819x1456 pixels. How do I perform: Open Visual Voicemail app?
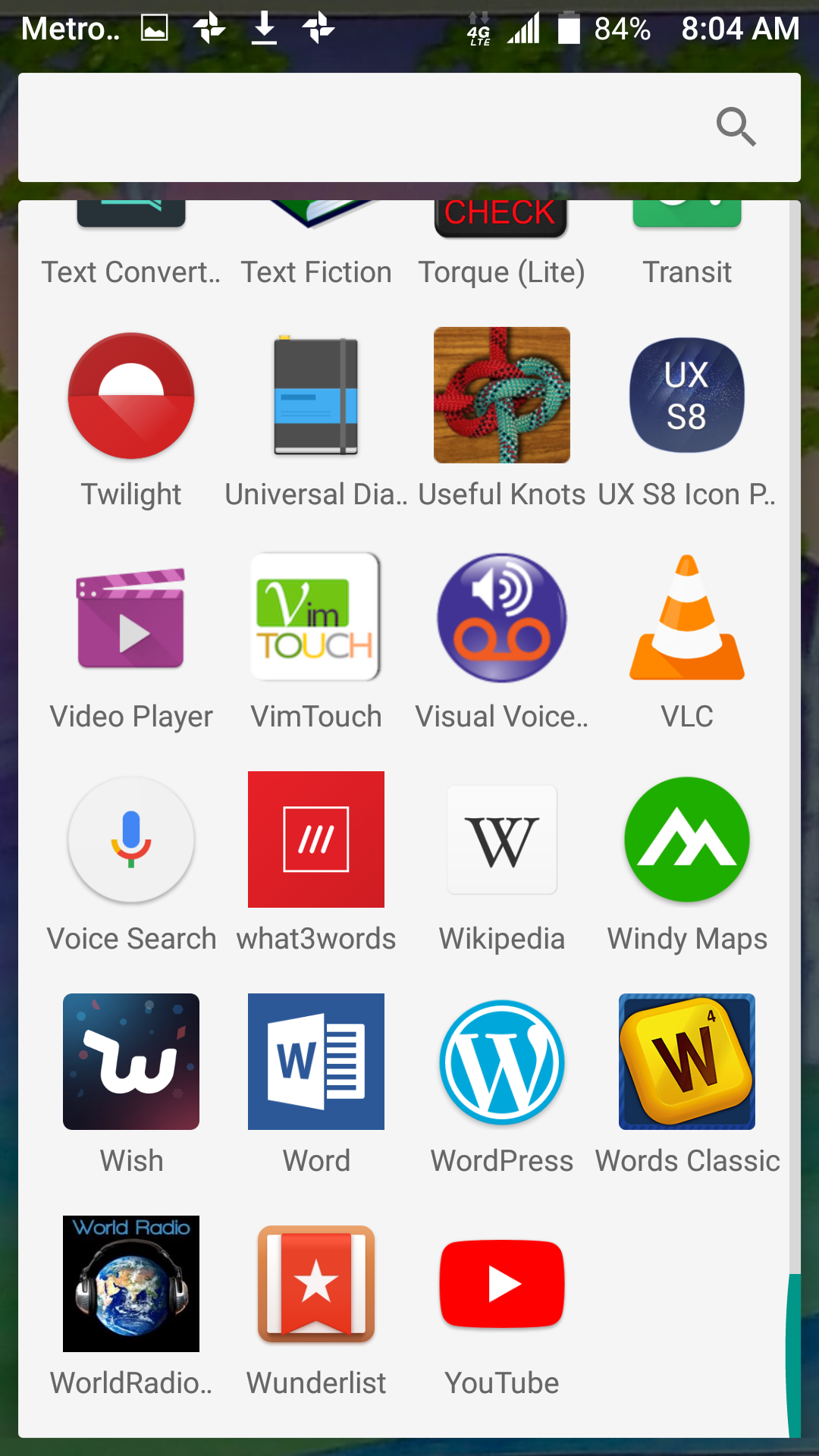[501, 618]
